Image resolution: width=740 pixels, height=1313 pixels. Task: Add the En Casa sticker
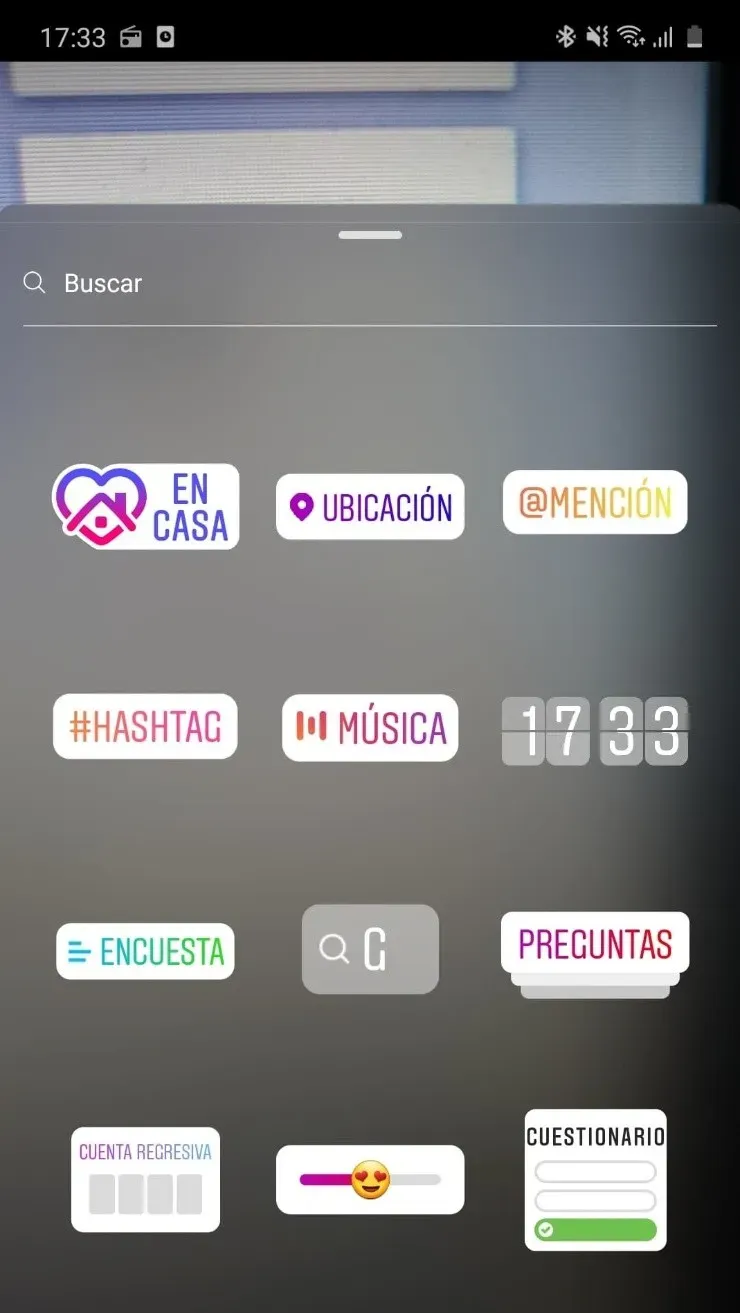coord(146,506)
